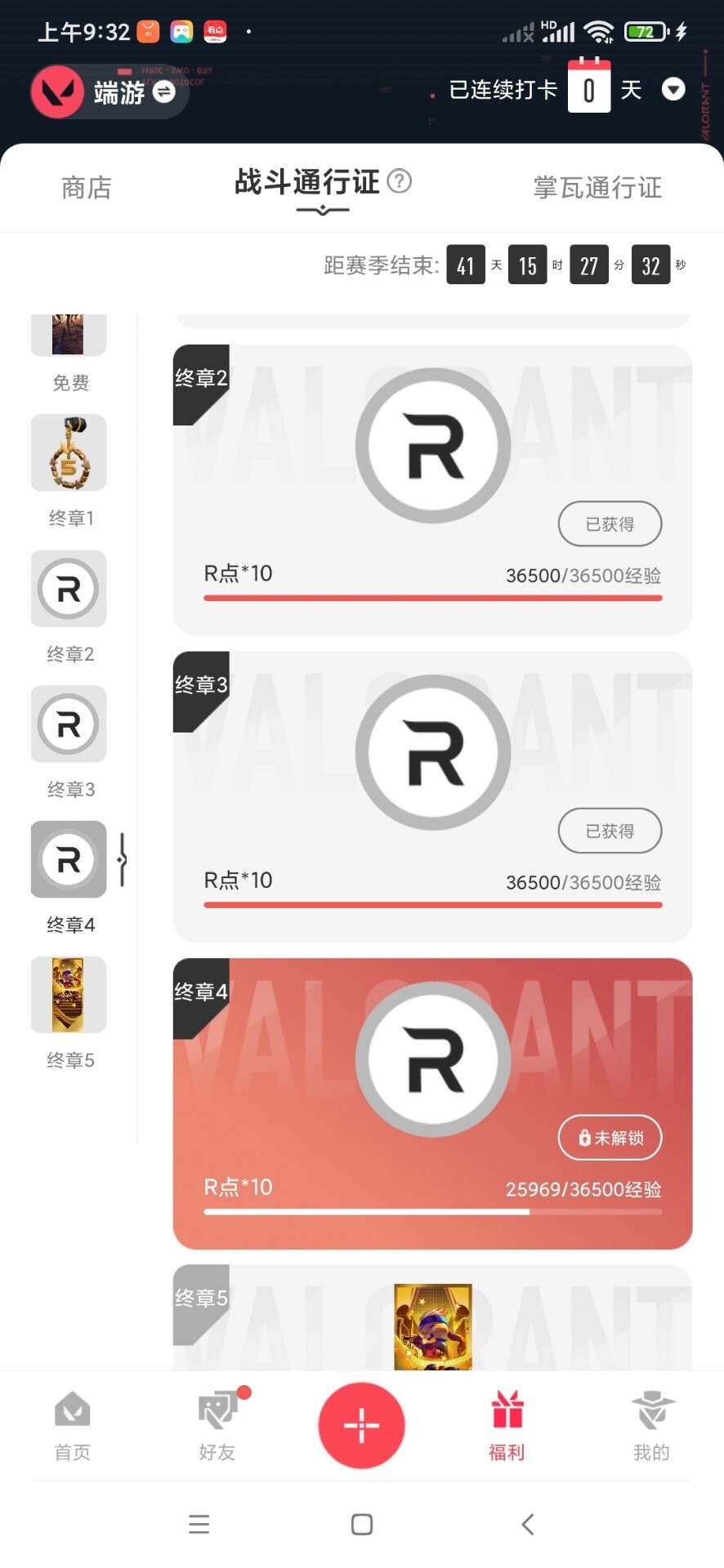Select the 终章4 highlighted tier in sidebar

pyautogui.click(x=69, y=860)
